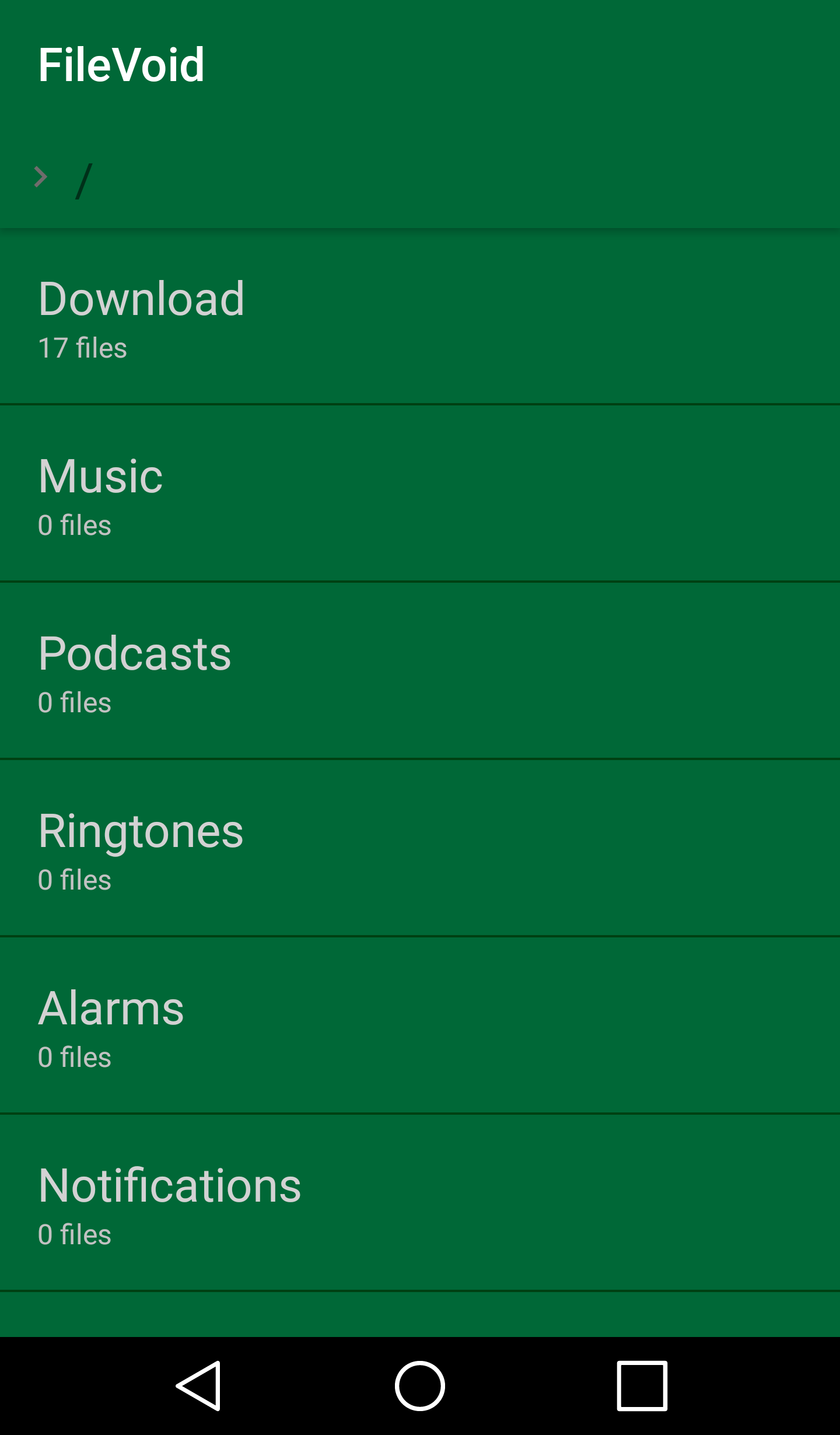This screenshot has width=840, height=1435.
Task: Select the root path breadcrumb
Action: pos(84,180)
